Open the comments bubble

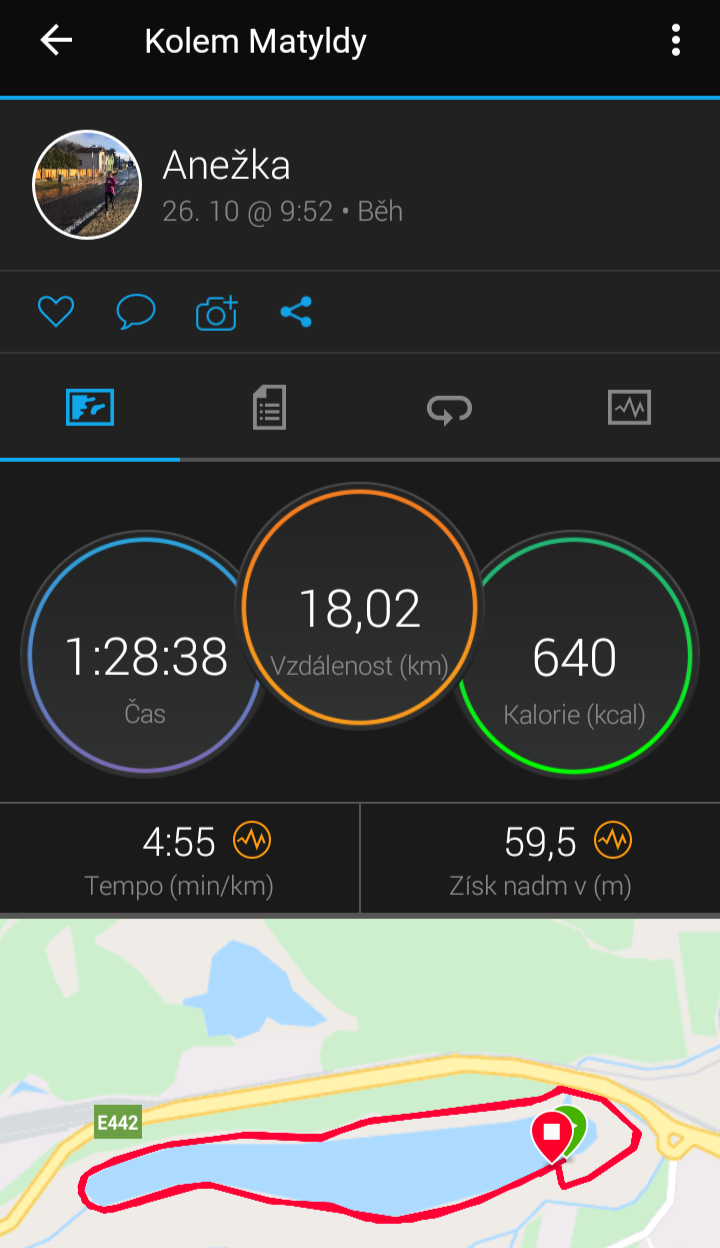[136, 313]
